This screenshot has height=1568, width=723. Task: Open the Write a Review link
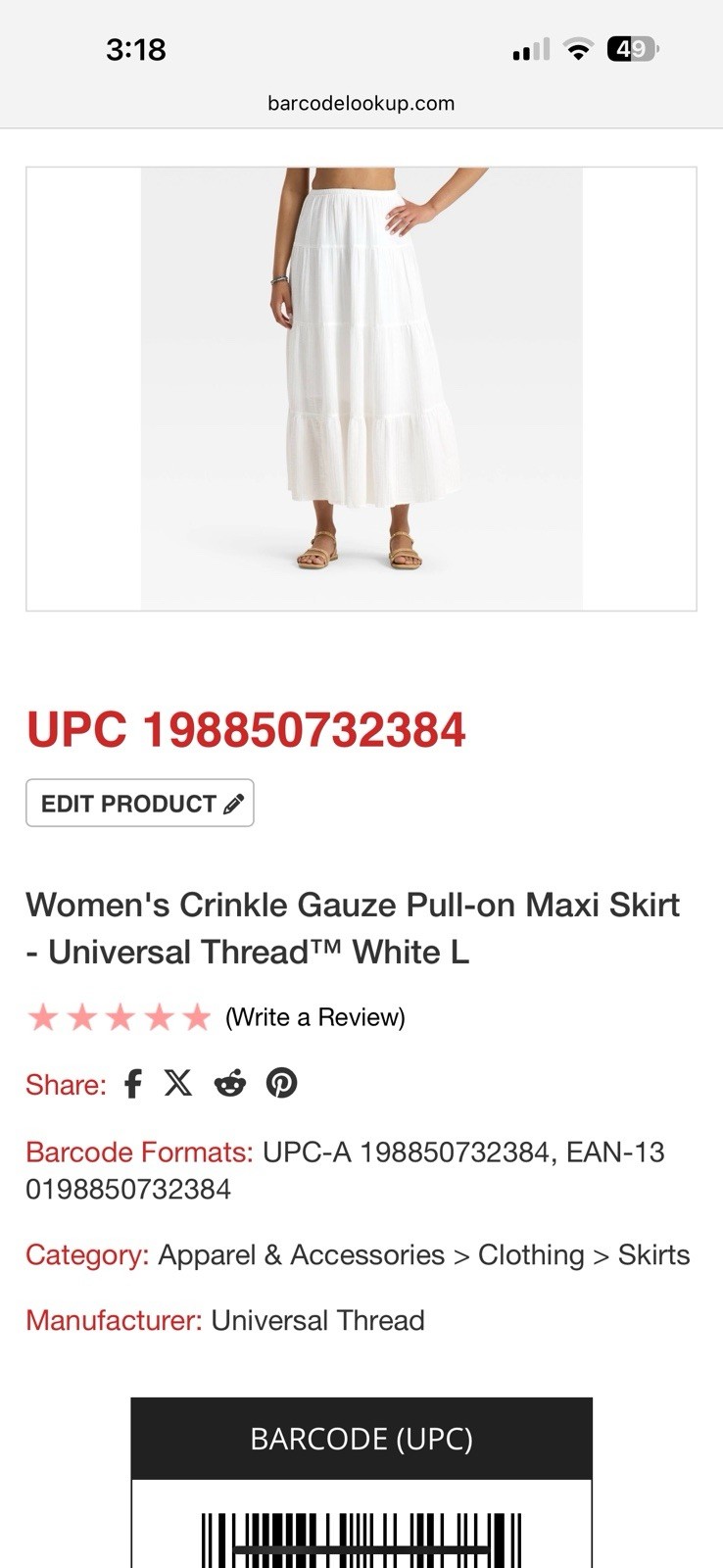(314, 1017)
